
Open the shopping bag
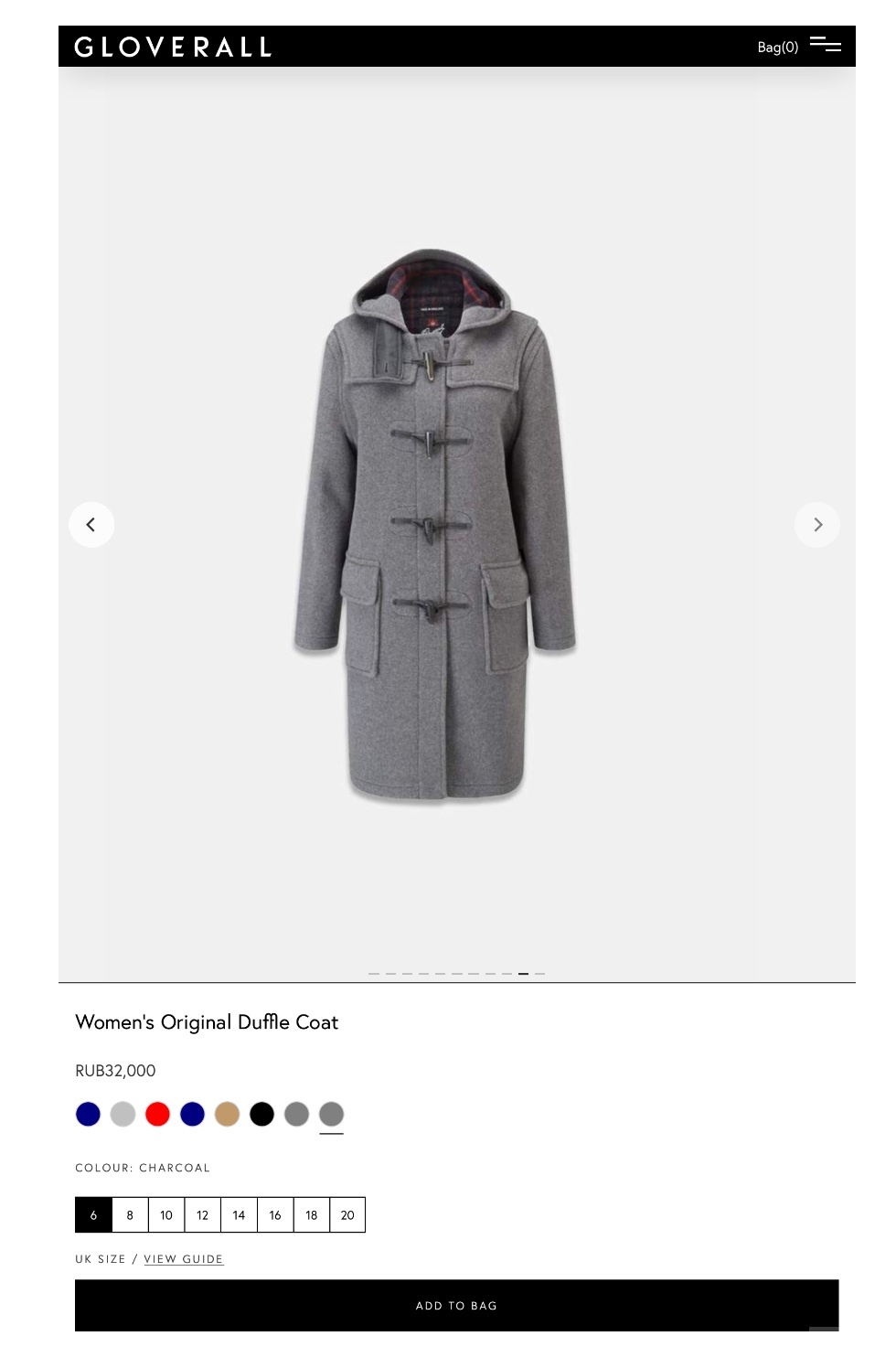coord(777,47)
